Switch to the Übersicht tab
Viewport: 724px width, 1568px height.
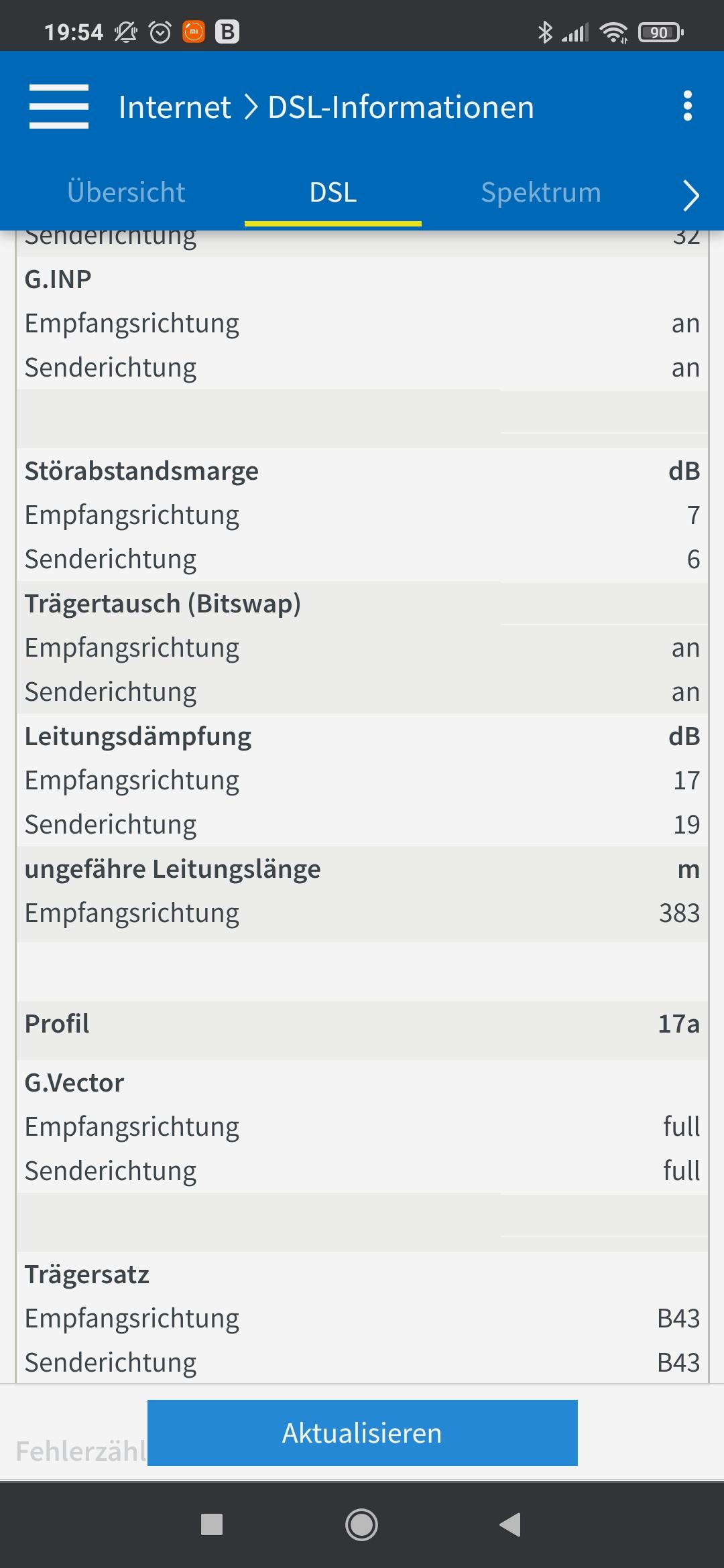[x=126, y=192]
